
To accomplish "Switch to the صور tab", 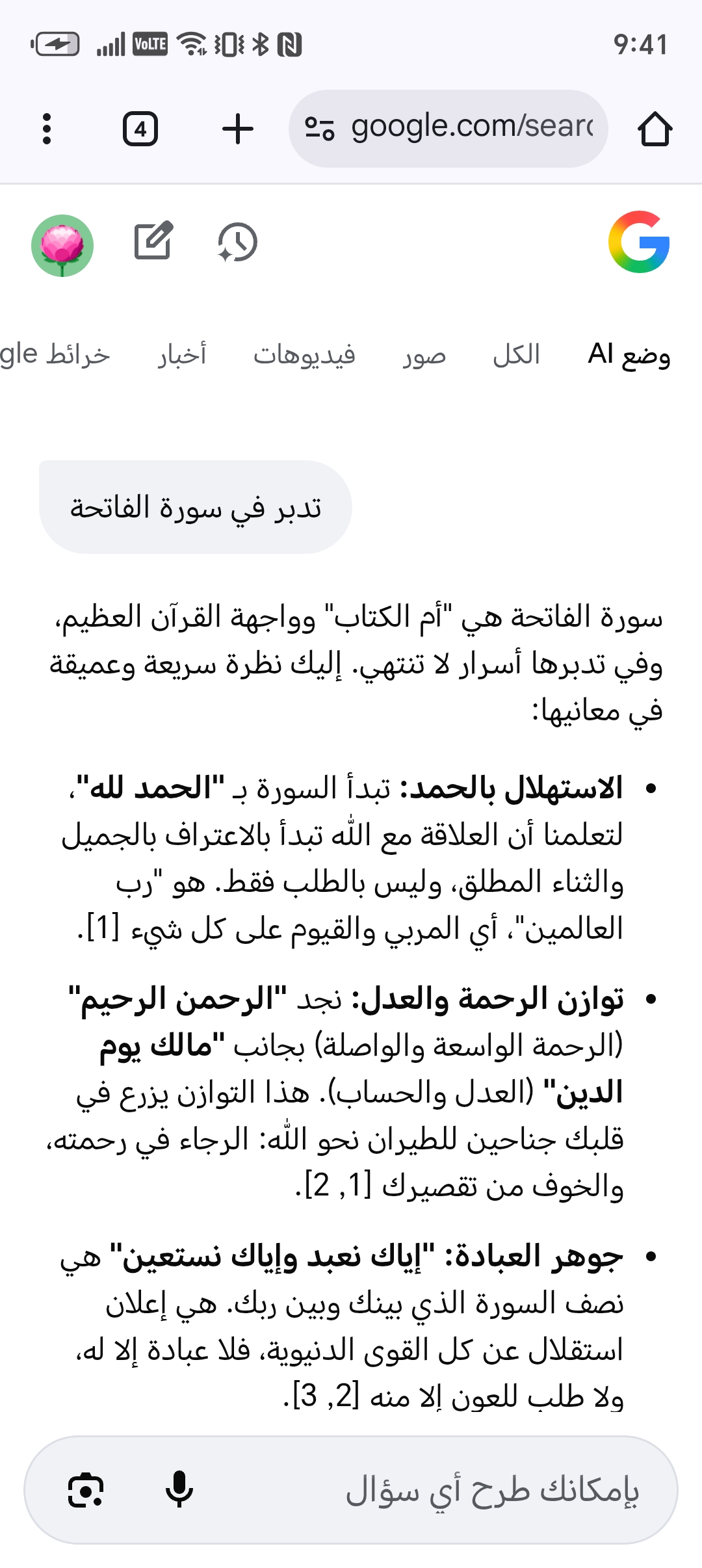I will pos(424,355).
